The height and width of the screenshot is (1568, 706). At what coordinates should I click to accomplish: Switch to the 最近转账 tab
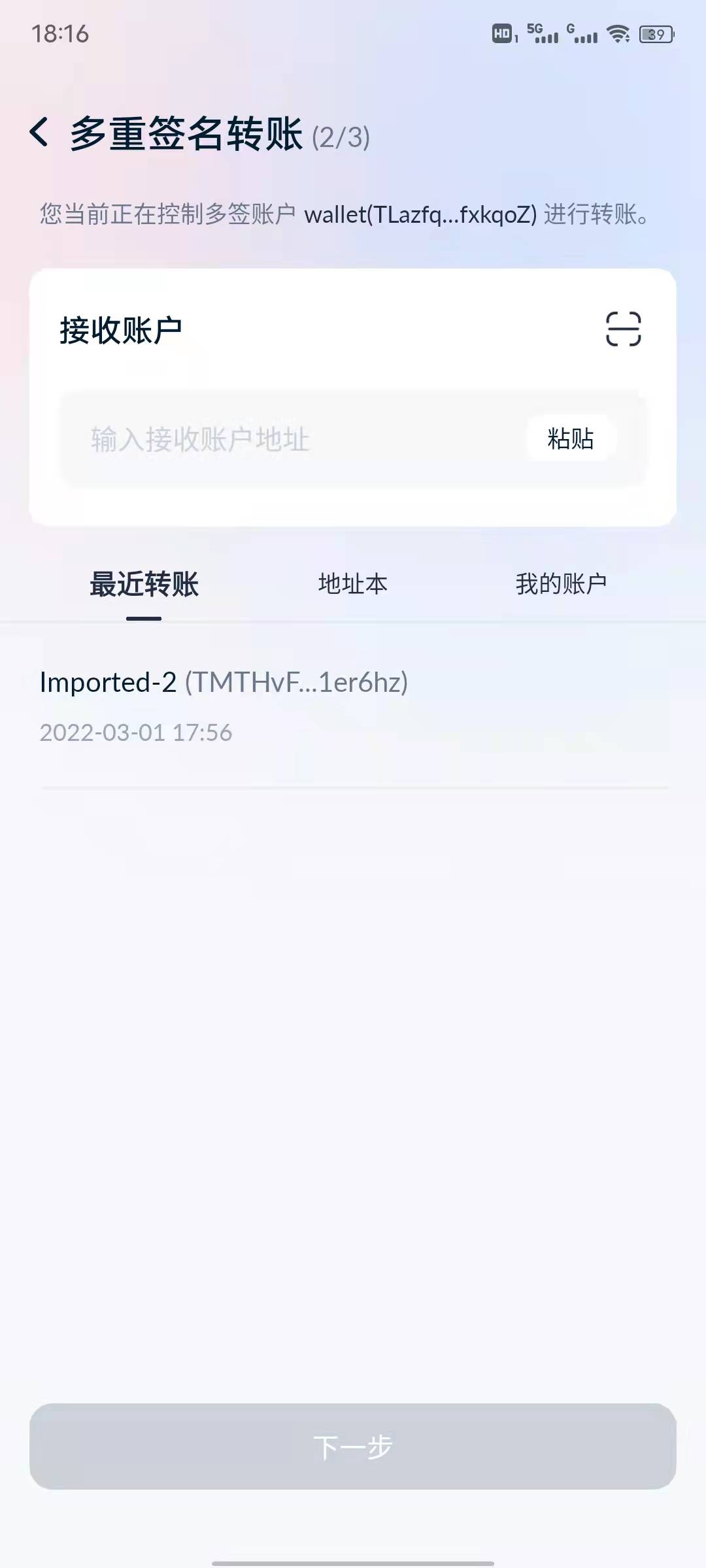click(x=144, y=583)
